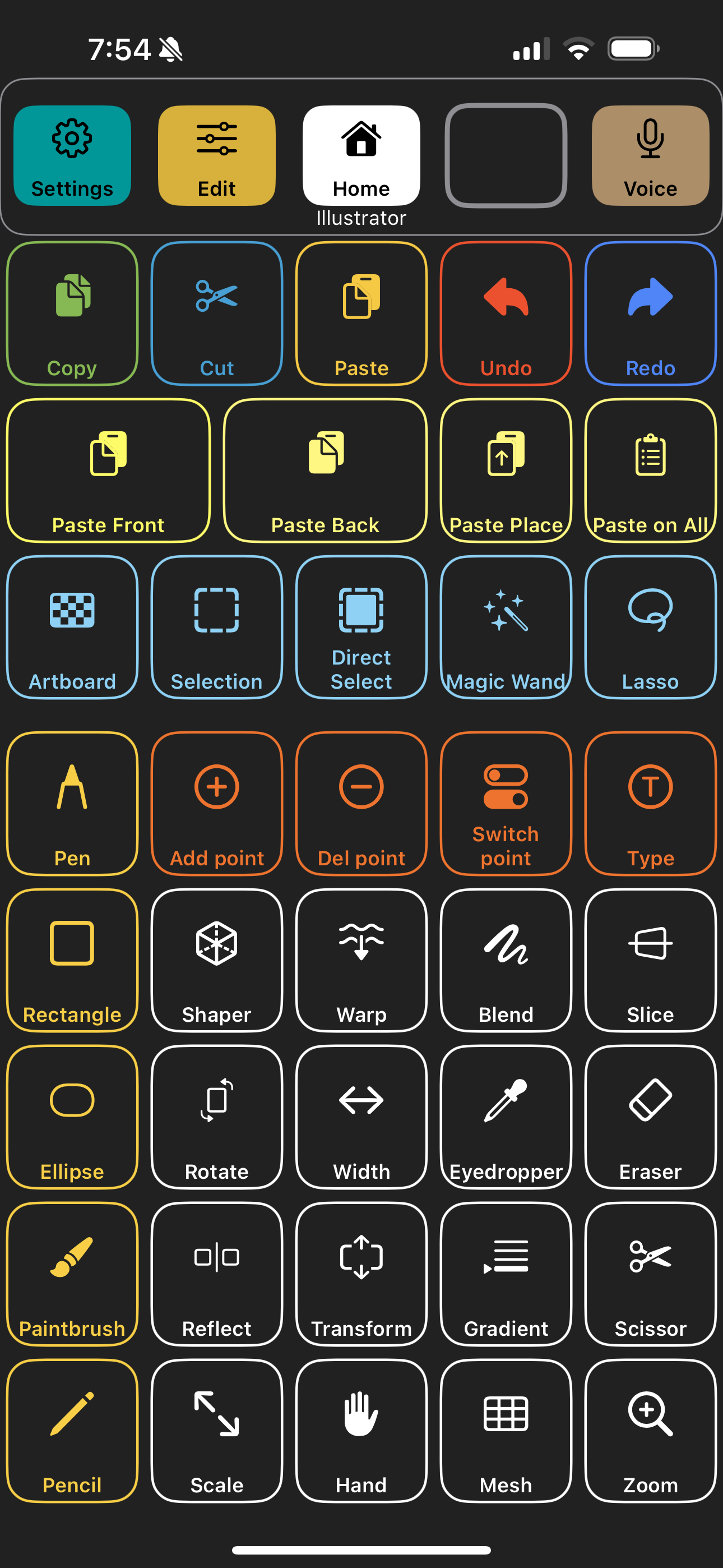Select Paste on All
This screenshot has height=1568, width=723.
coord(650,471)
